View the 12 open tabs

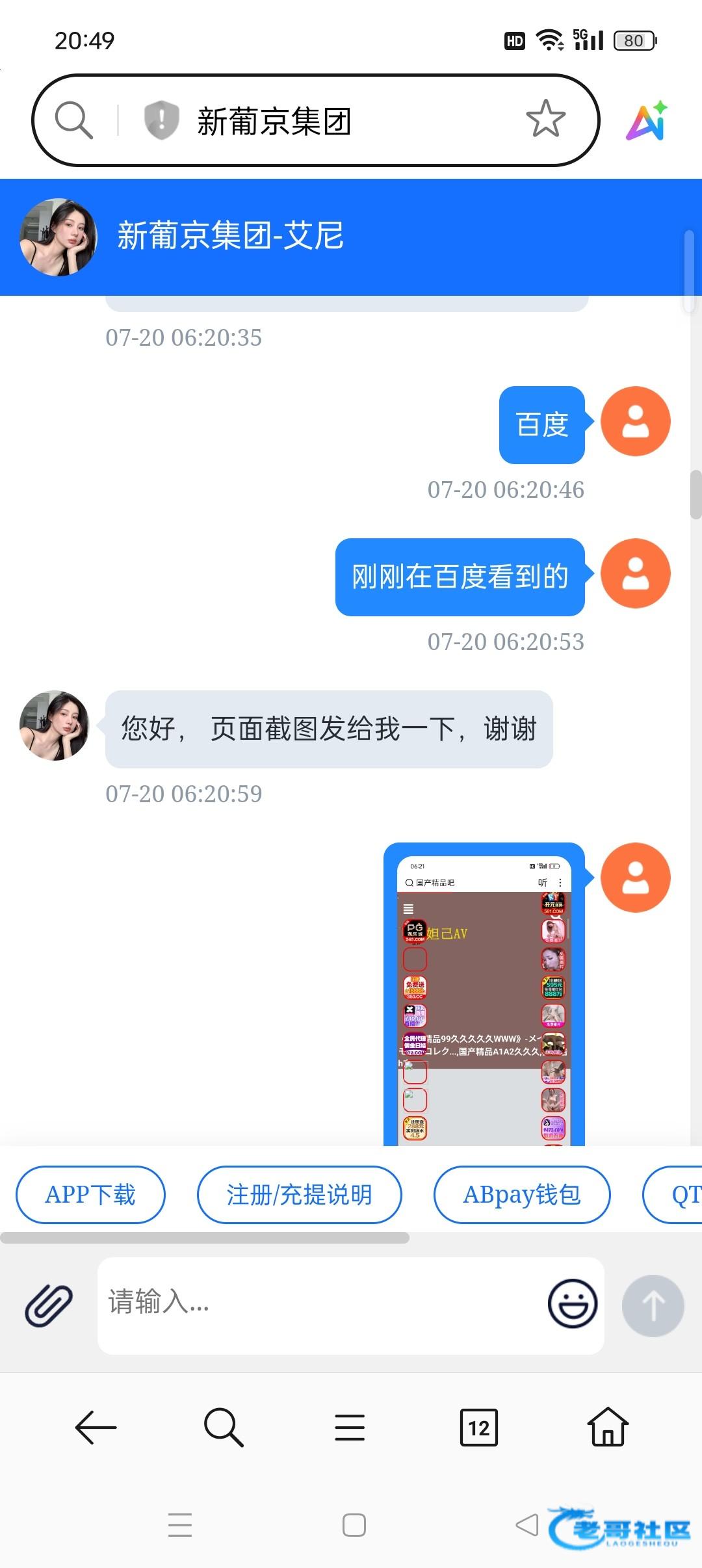(478, 1428)
